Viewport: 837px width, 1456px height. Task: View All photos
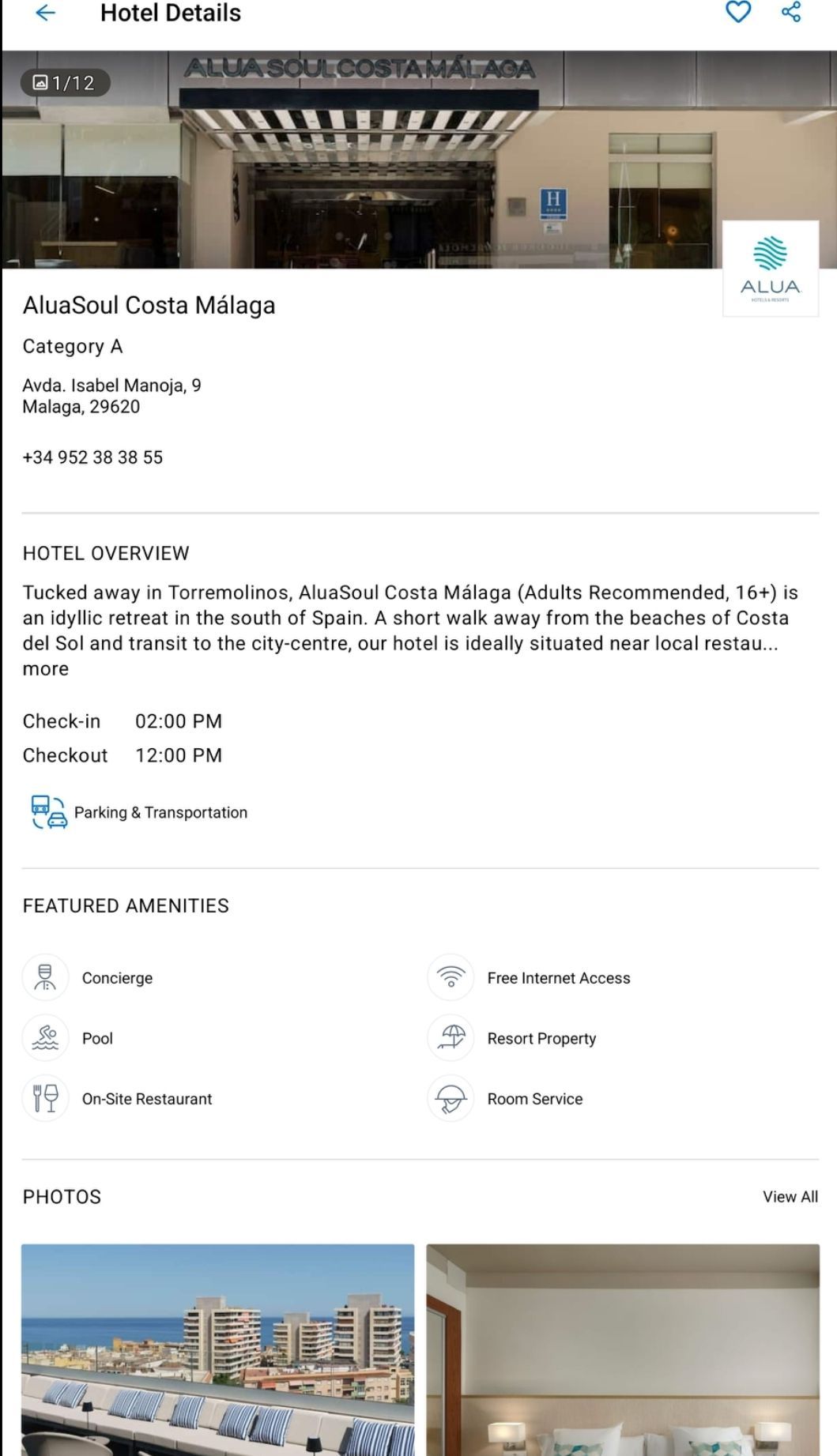(x=790, y=1197)
